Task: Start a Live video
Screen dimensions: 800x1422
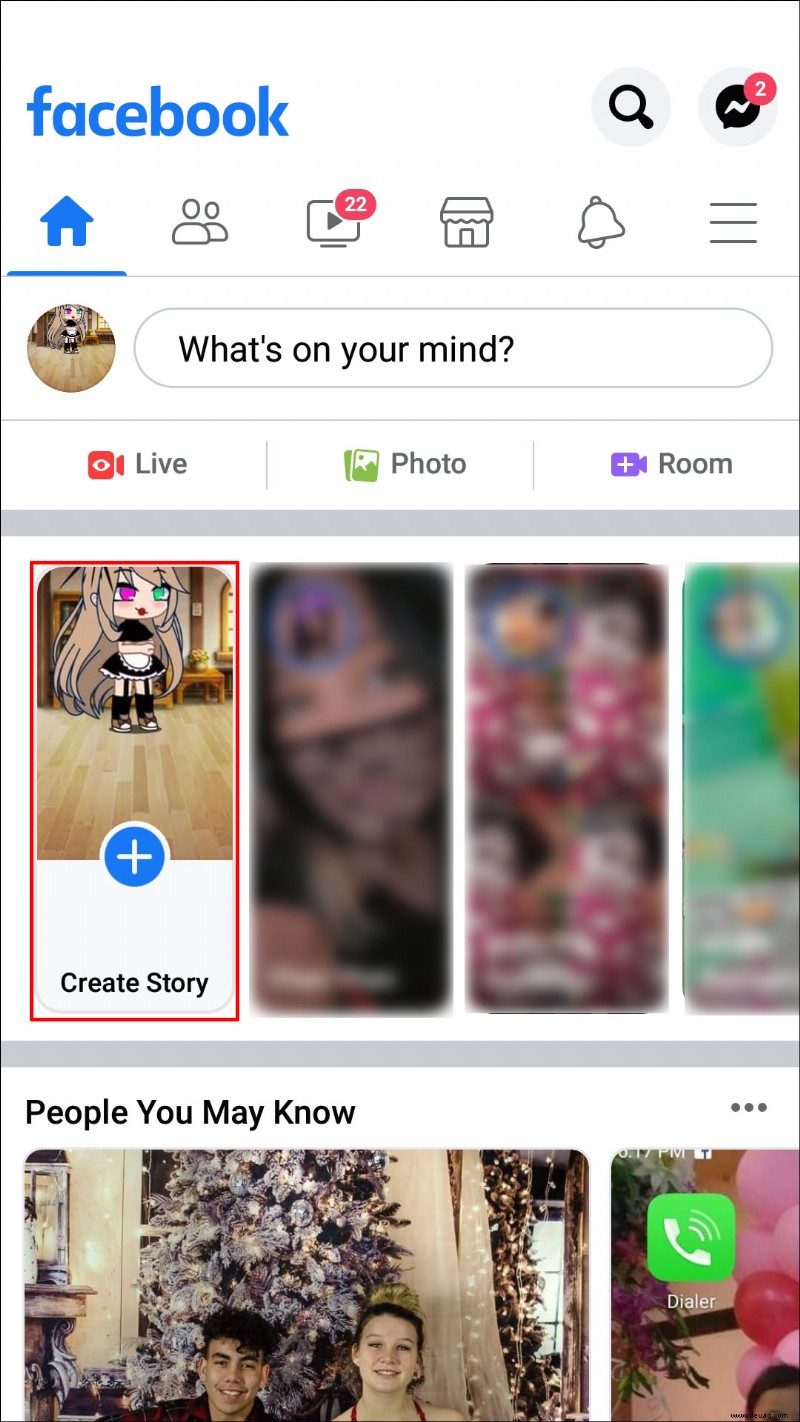Action: [137, 464]
